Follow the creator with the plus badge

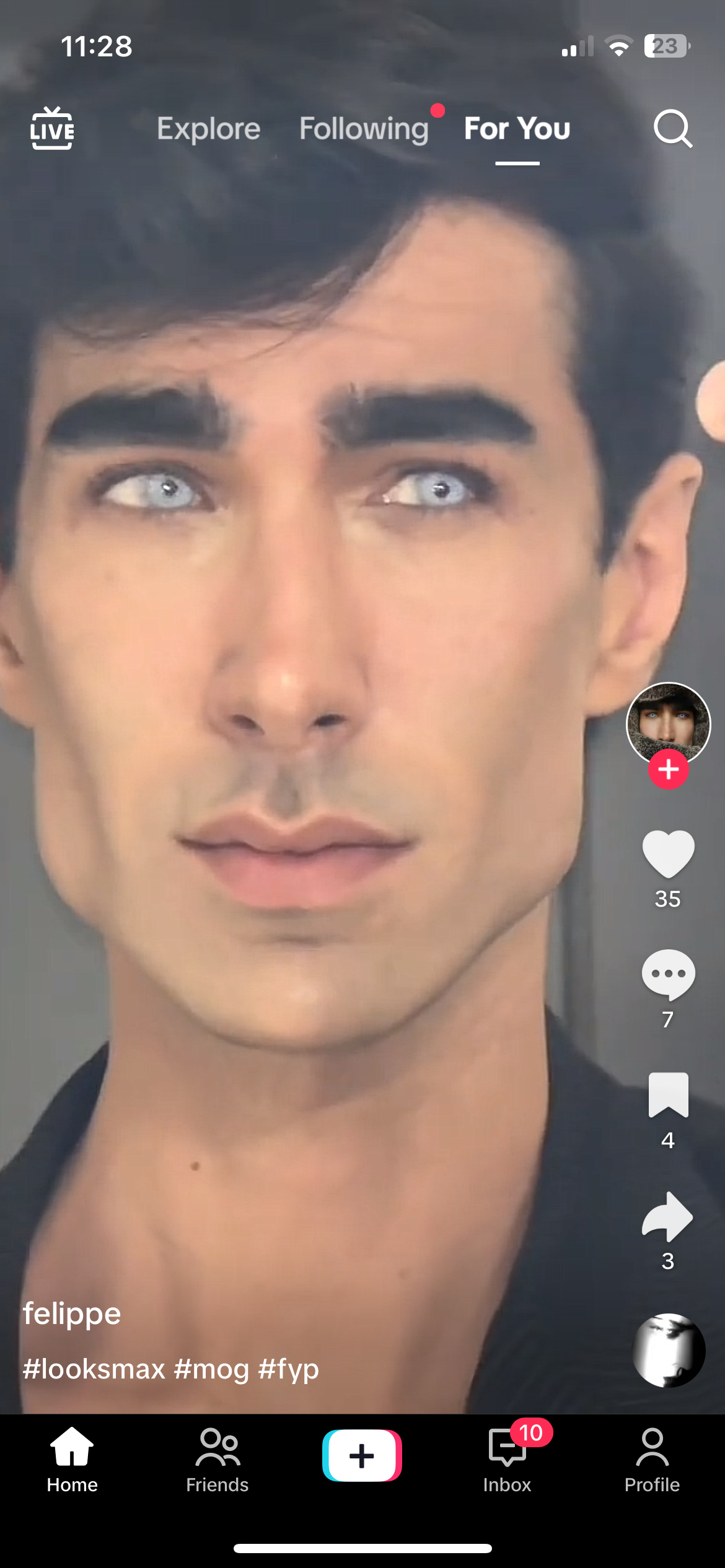668,770
